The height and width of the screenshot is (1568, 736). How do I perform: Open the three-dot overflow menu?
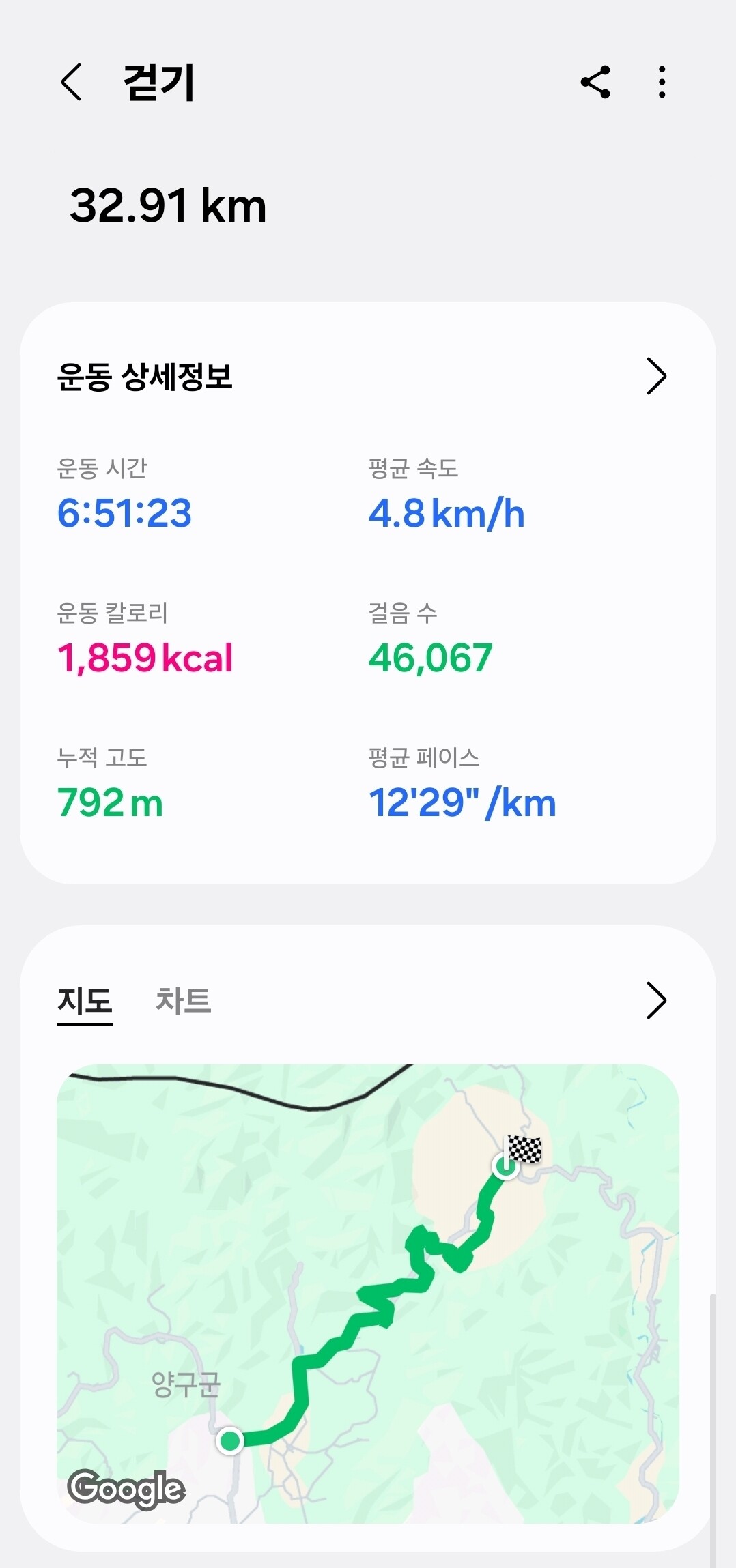662,83
